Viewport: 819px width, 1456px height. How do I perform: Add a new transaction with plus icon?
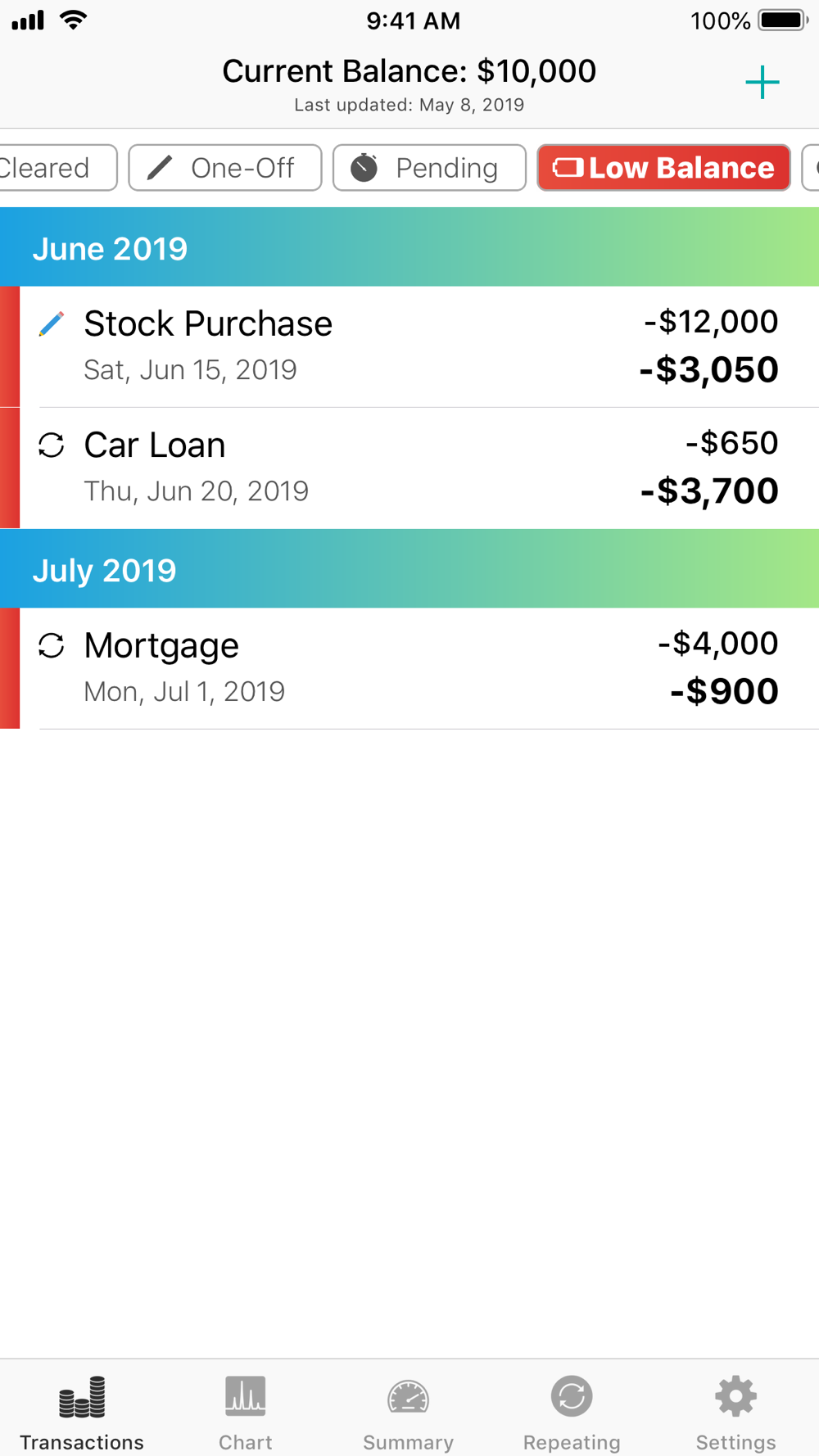762,83
